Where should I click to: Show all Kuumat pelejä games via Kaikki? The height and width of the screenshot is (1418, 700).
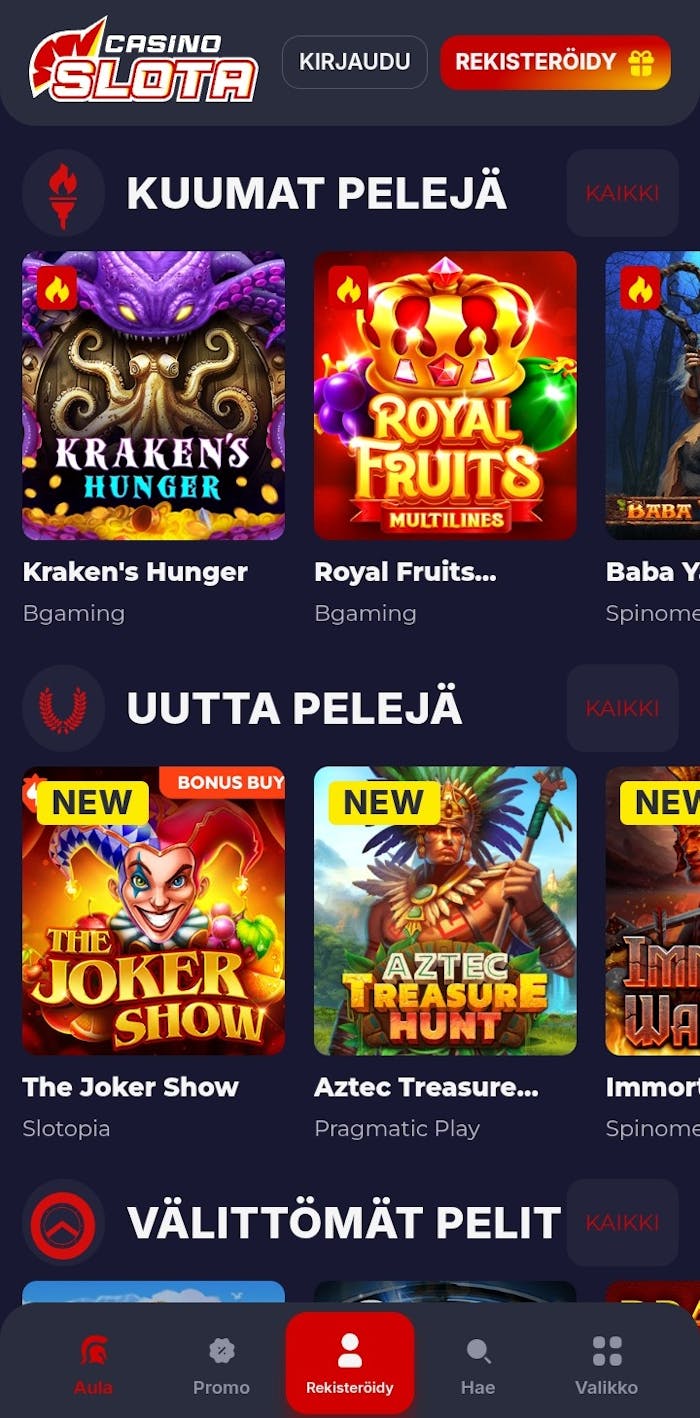(622, 193)
